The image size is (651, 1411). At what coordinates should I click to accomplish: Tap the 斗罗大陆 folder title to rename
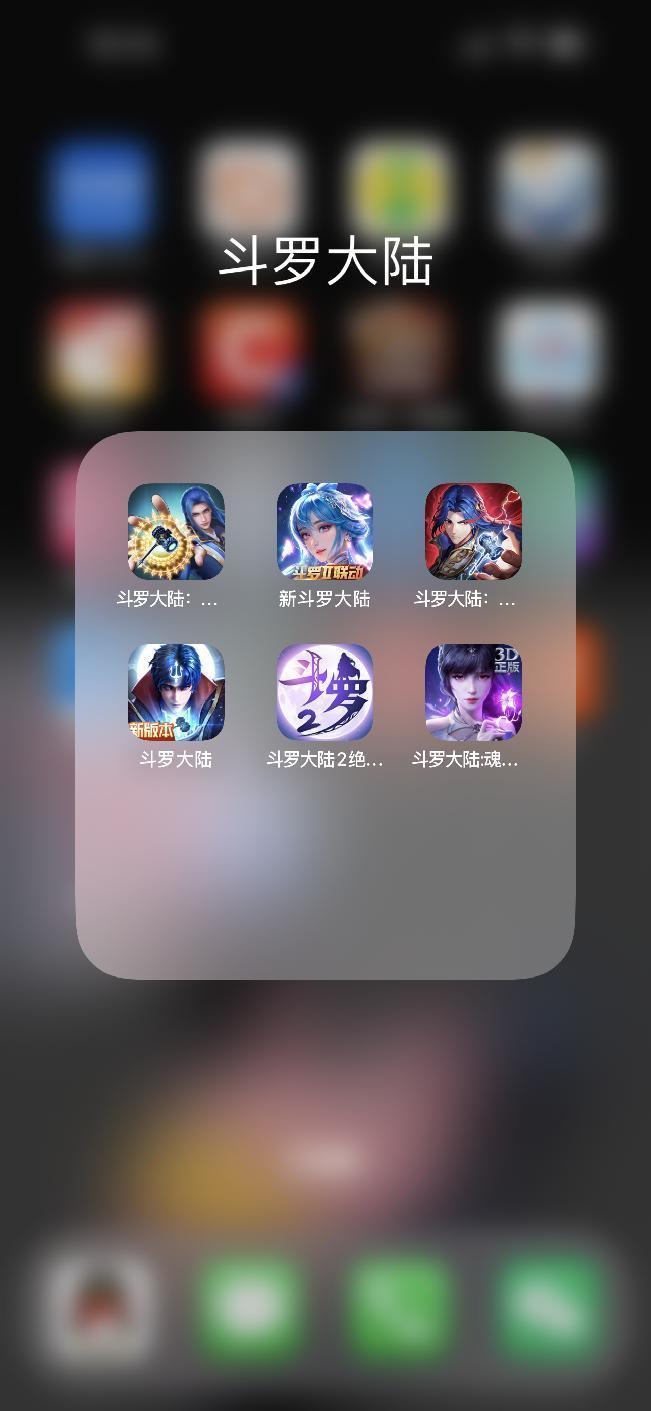pos(325,263)
